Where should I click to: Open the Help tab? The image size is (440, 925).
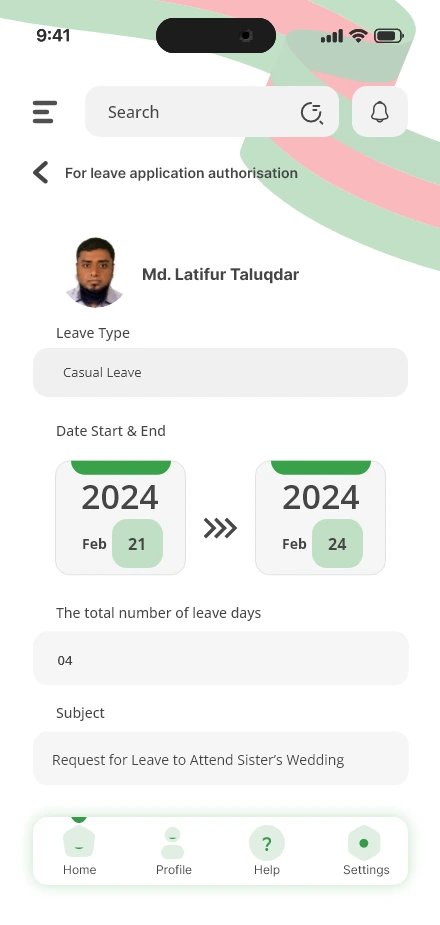point(267,850)
